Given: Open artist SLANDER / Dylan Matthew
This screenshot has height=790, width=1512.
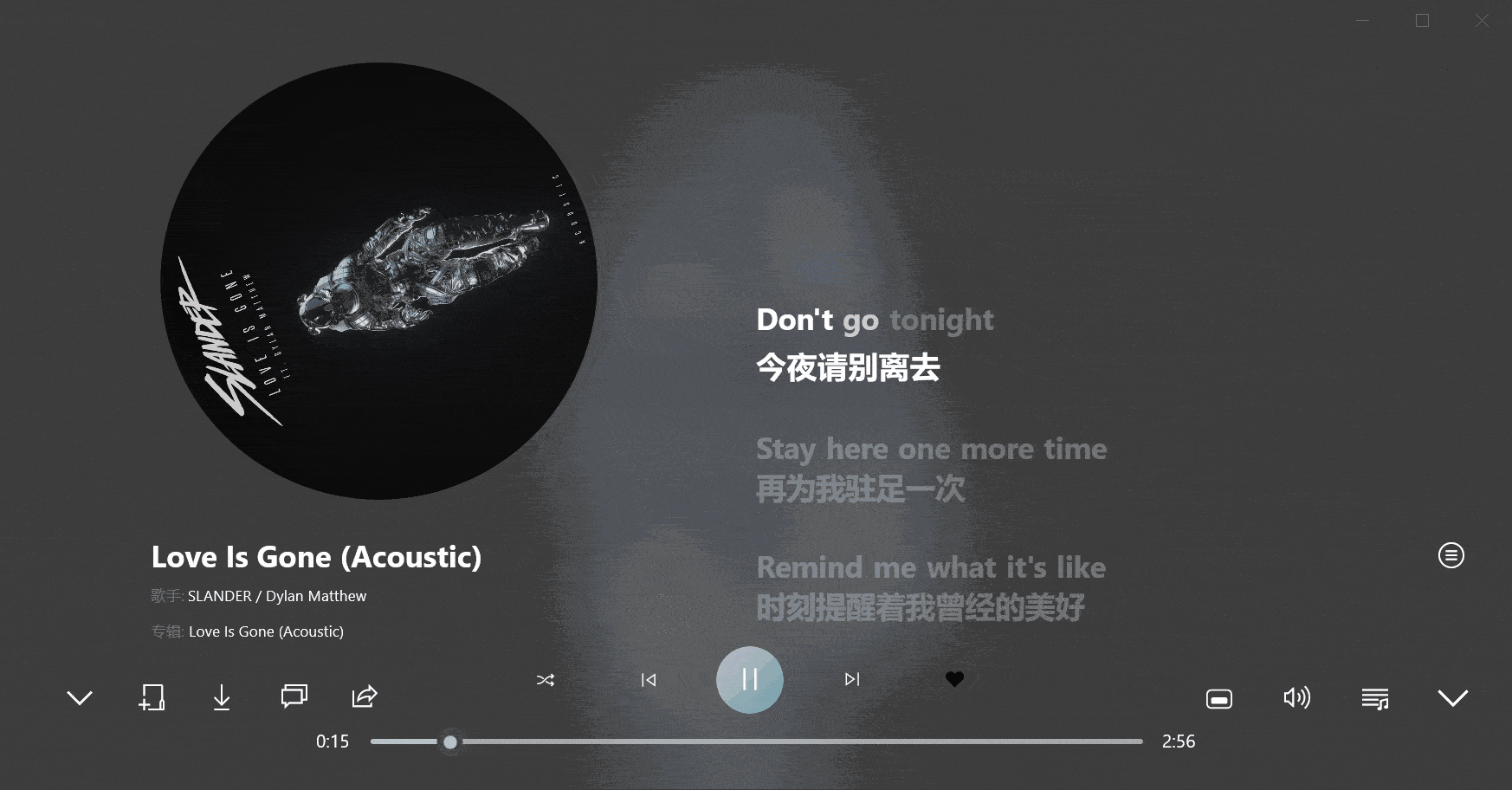Looking at the screenshot, I should pos(277,596).
